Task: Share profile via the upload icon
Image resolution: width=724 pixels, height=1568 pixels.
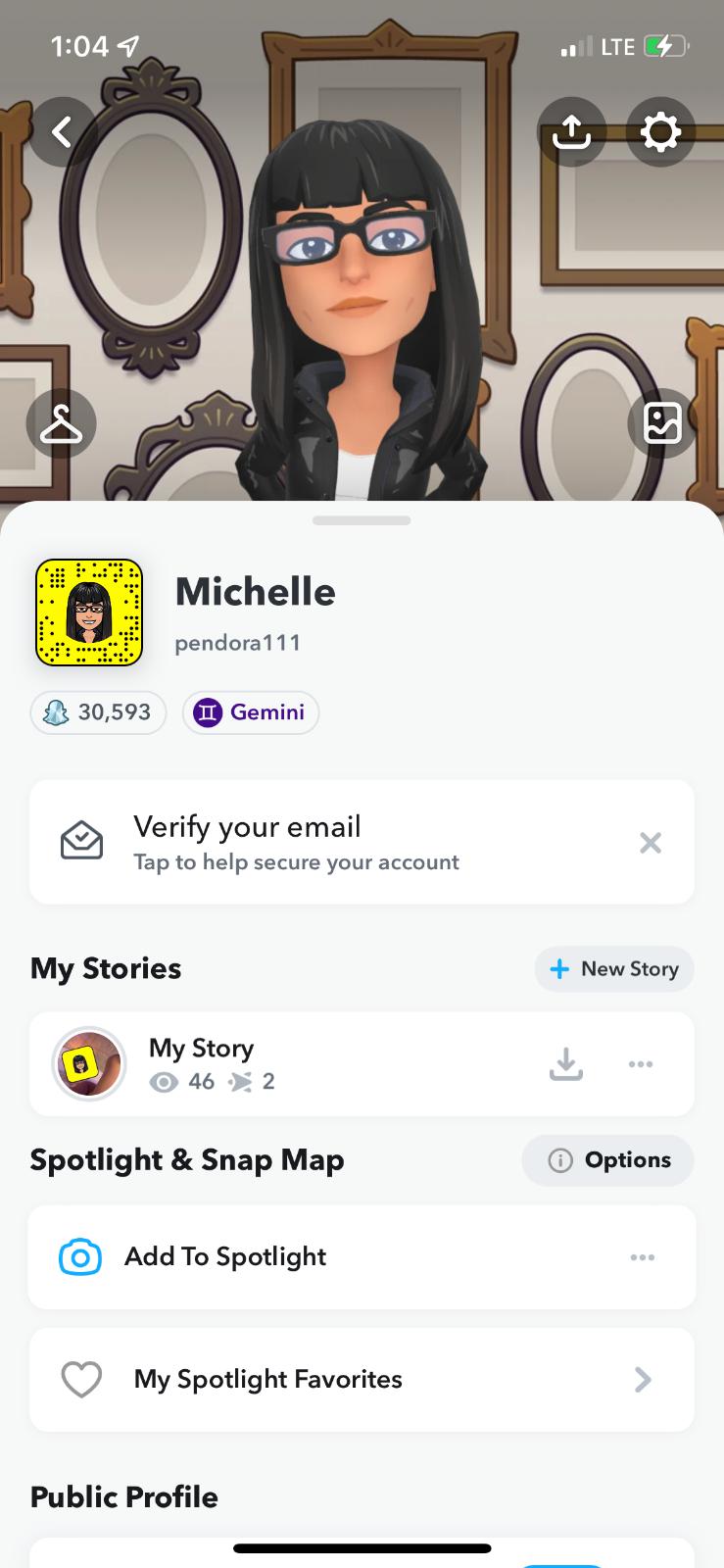Action: pyautogui.click(x=571, y=131)
